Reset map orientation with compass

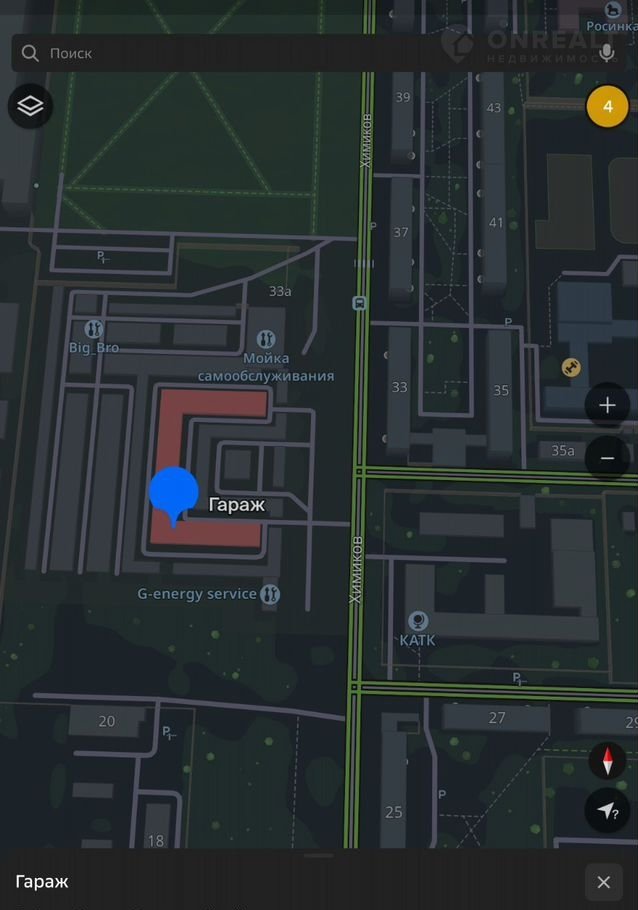point(607,761)
